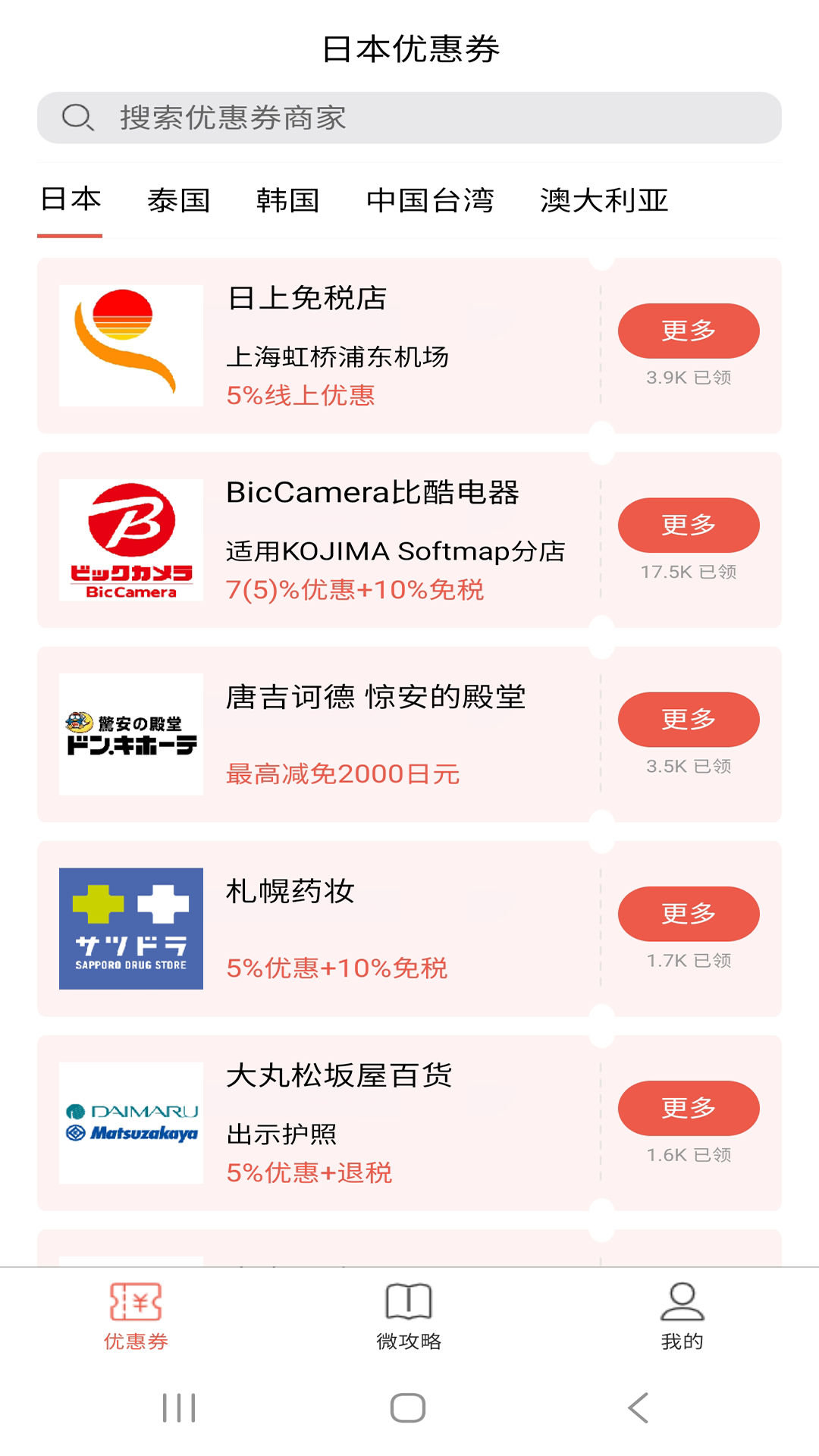819x1456 pixels.
Task: Select the 优惠券 bottom tab
Action: tap(136, 1316)
